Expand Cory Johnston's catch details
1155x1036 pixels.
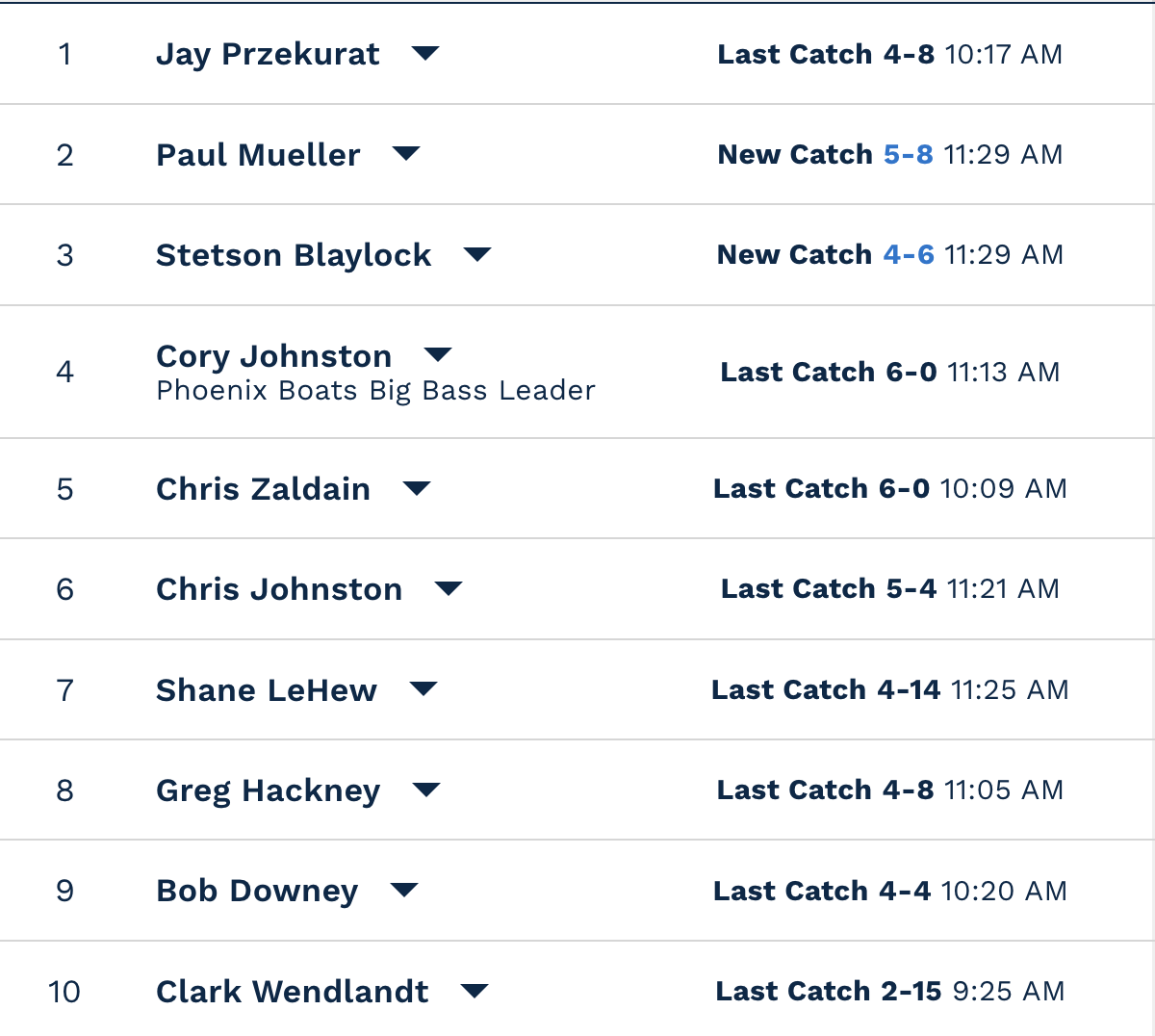click(438, 354)
